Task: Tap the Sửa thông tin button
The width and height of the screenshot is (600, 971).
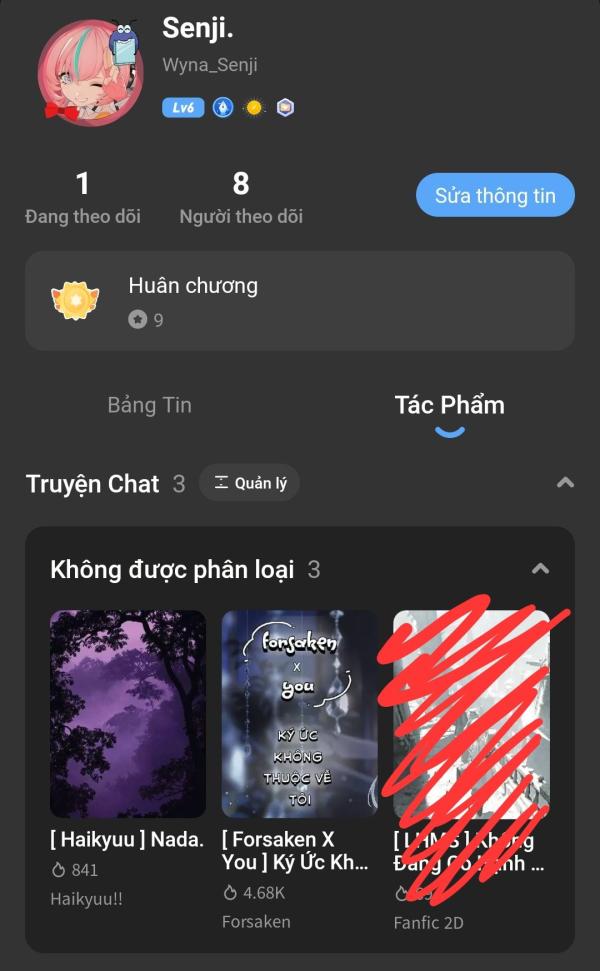Action: click(495, 195)
